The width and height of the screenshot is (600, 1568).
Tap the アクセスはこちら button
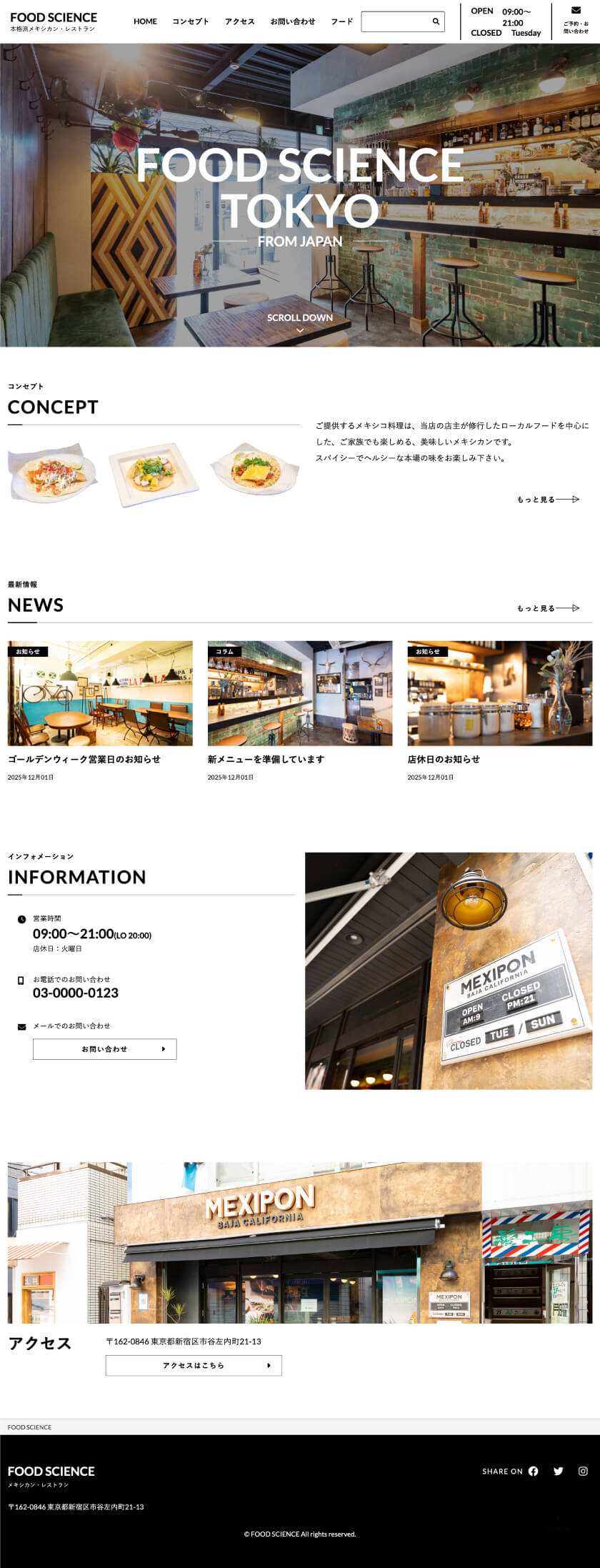194,1365
